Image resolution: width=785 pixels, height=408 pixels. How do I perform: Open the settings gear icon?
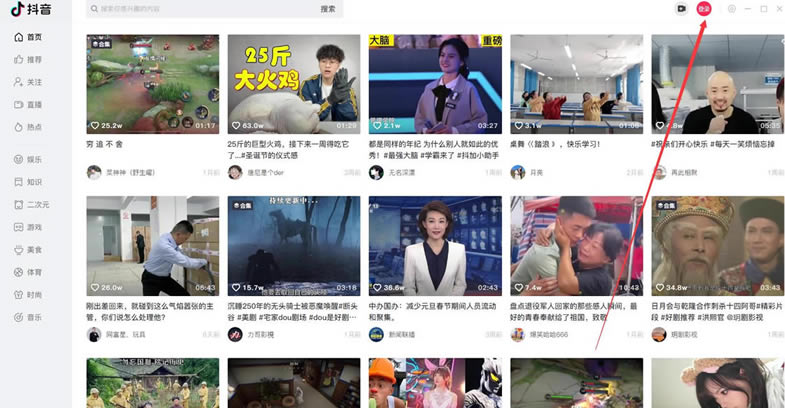[732, 9]
